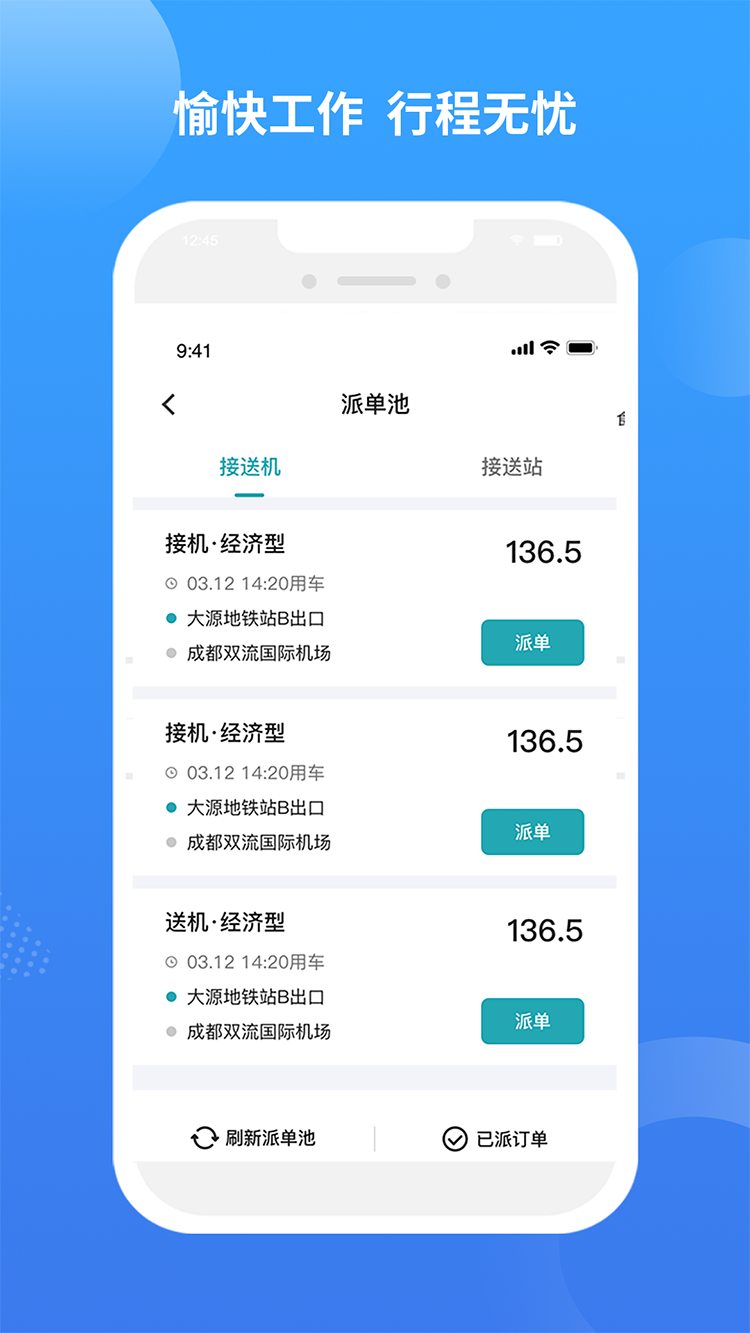Click 派单 on the 送机·经济型 order
Screen dimensions: 750x1333
tap(533, 1021)
